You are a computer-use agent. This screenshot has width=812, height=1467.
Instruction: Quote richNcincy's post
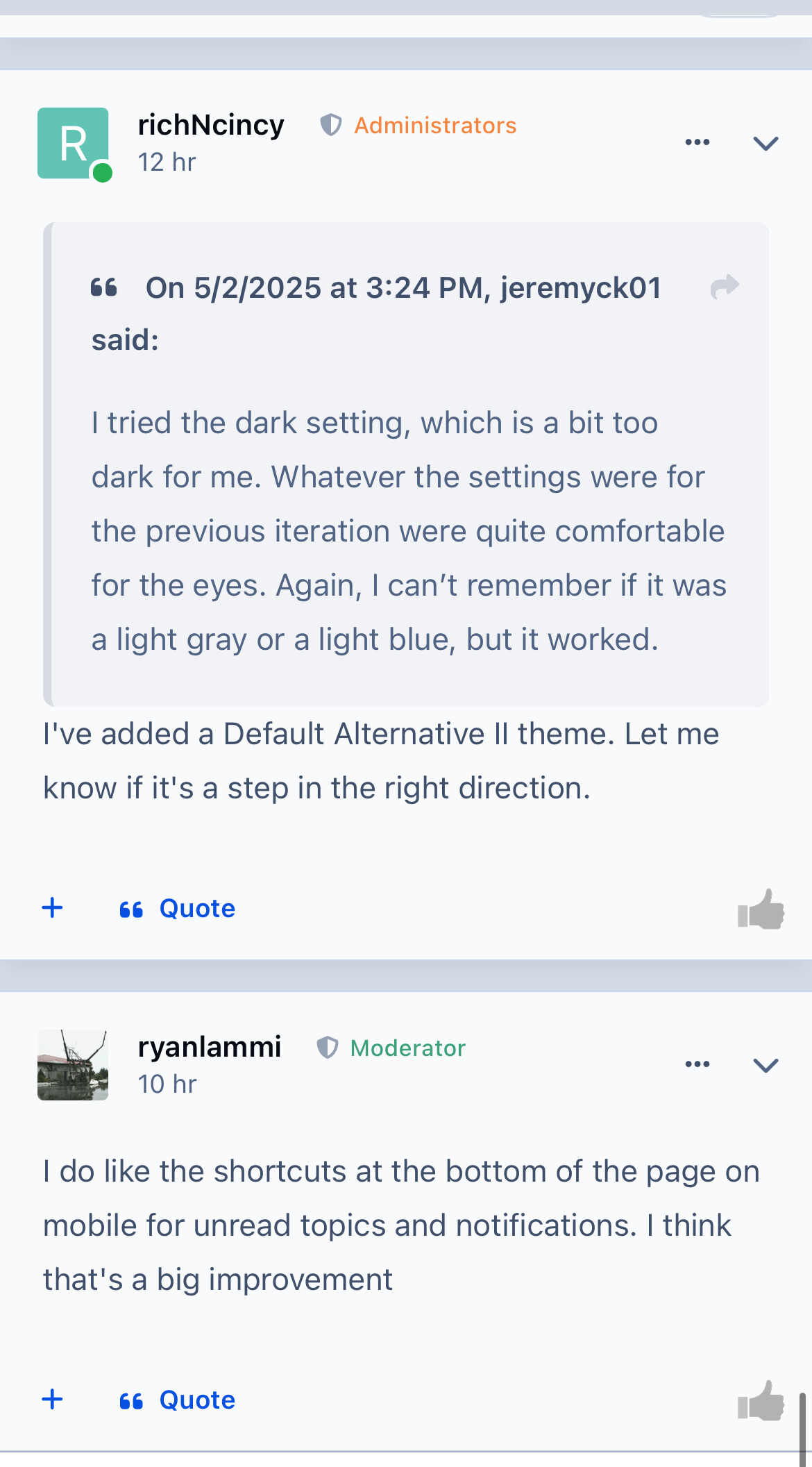pyautogui.click(x=178, y=908)
